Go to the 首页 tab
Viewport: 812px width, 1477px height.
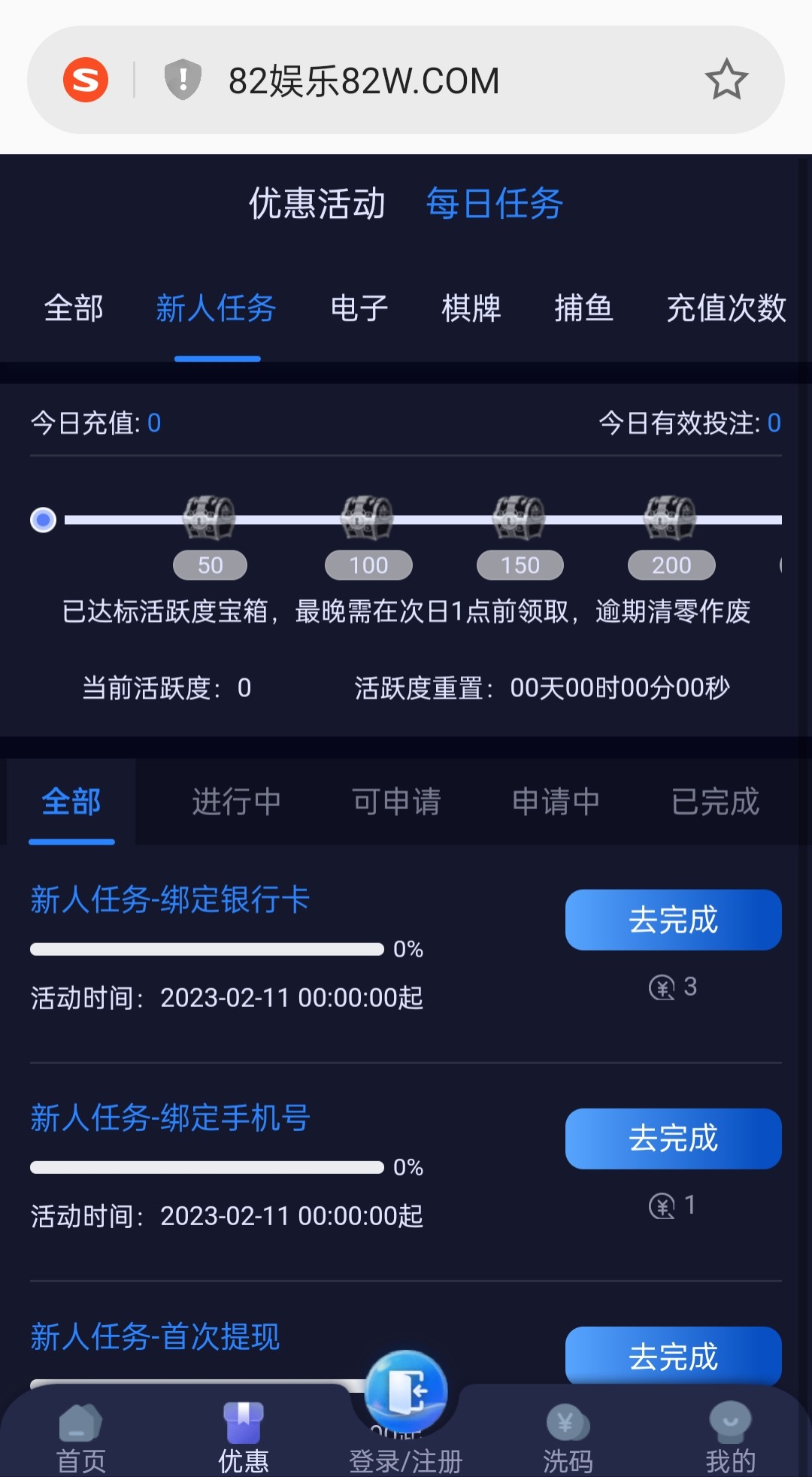[x=81, y=1438]
